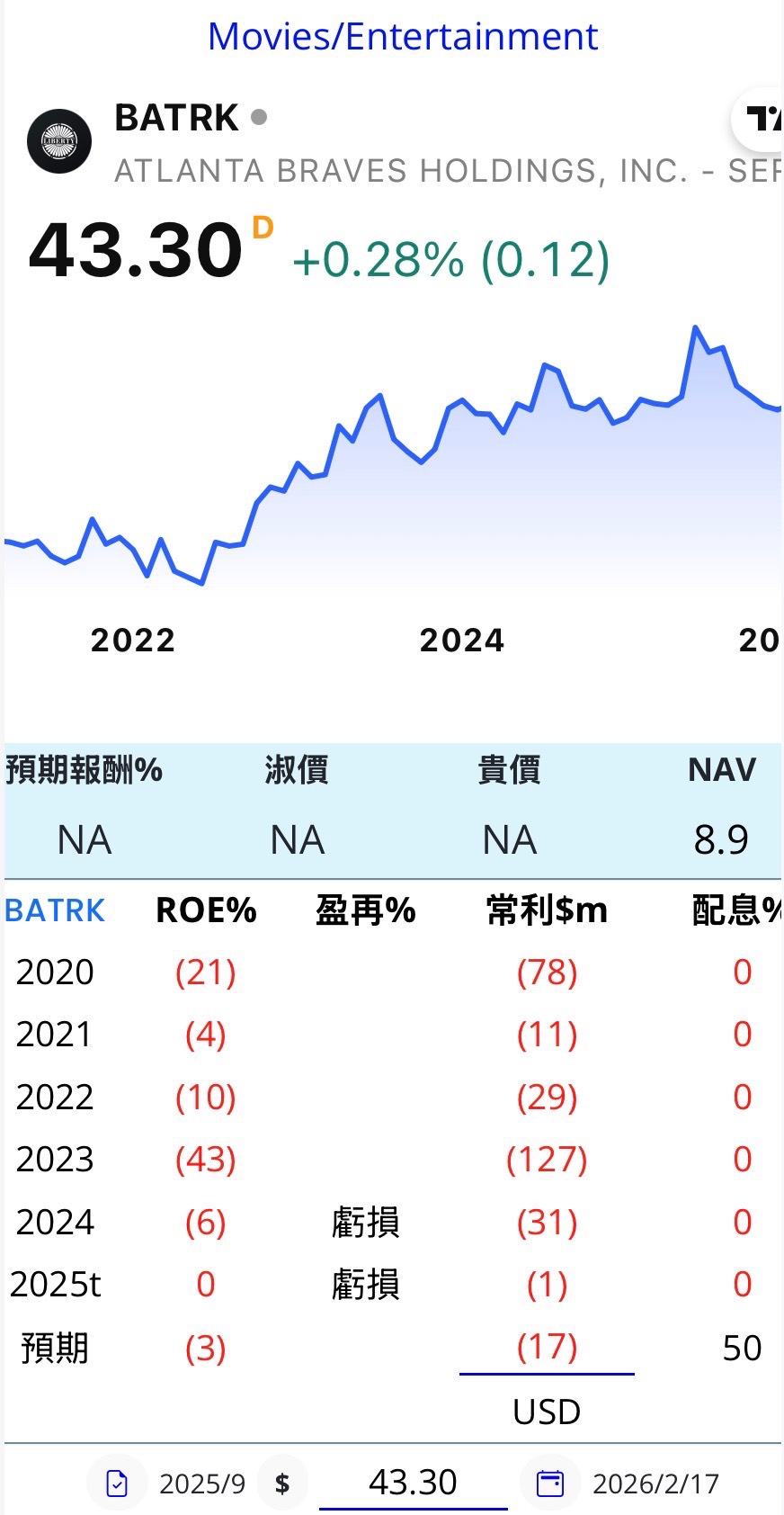784x1515 pixels.
Task: Tap the TradingView logo button
Action: point(761,118)
